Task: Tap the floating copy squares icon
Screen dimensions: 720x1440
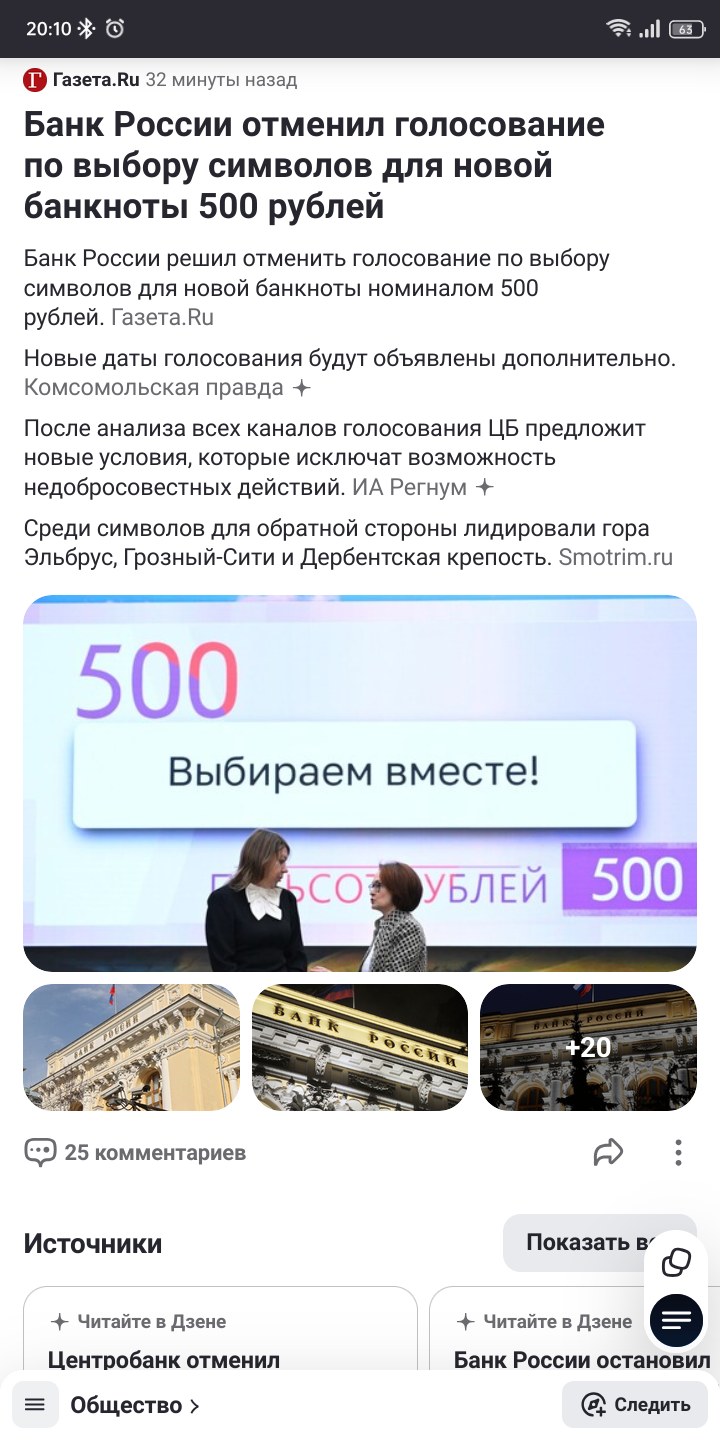Action: coord(677,1262)
